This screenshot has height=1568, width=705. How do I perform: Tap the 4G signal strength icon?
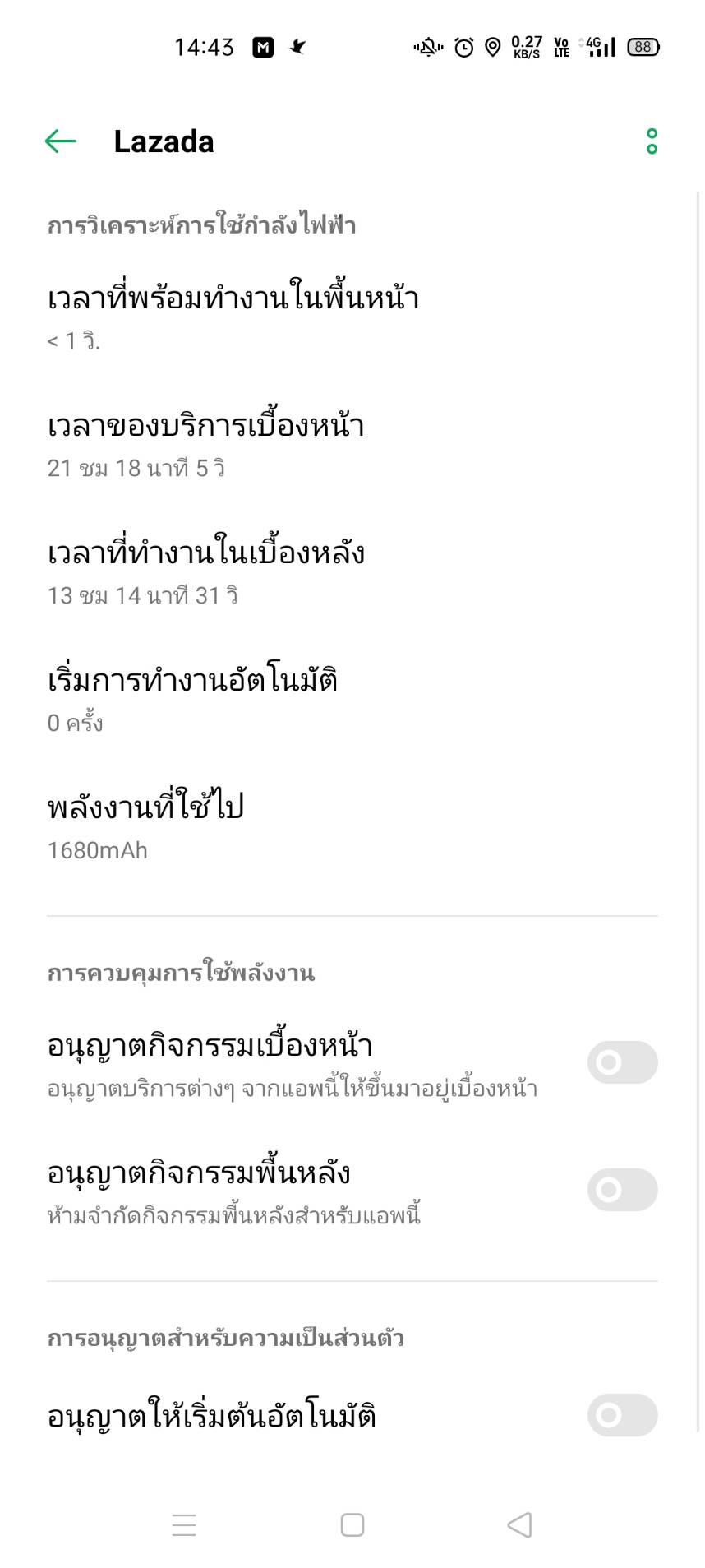[597, 47]
